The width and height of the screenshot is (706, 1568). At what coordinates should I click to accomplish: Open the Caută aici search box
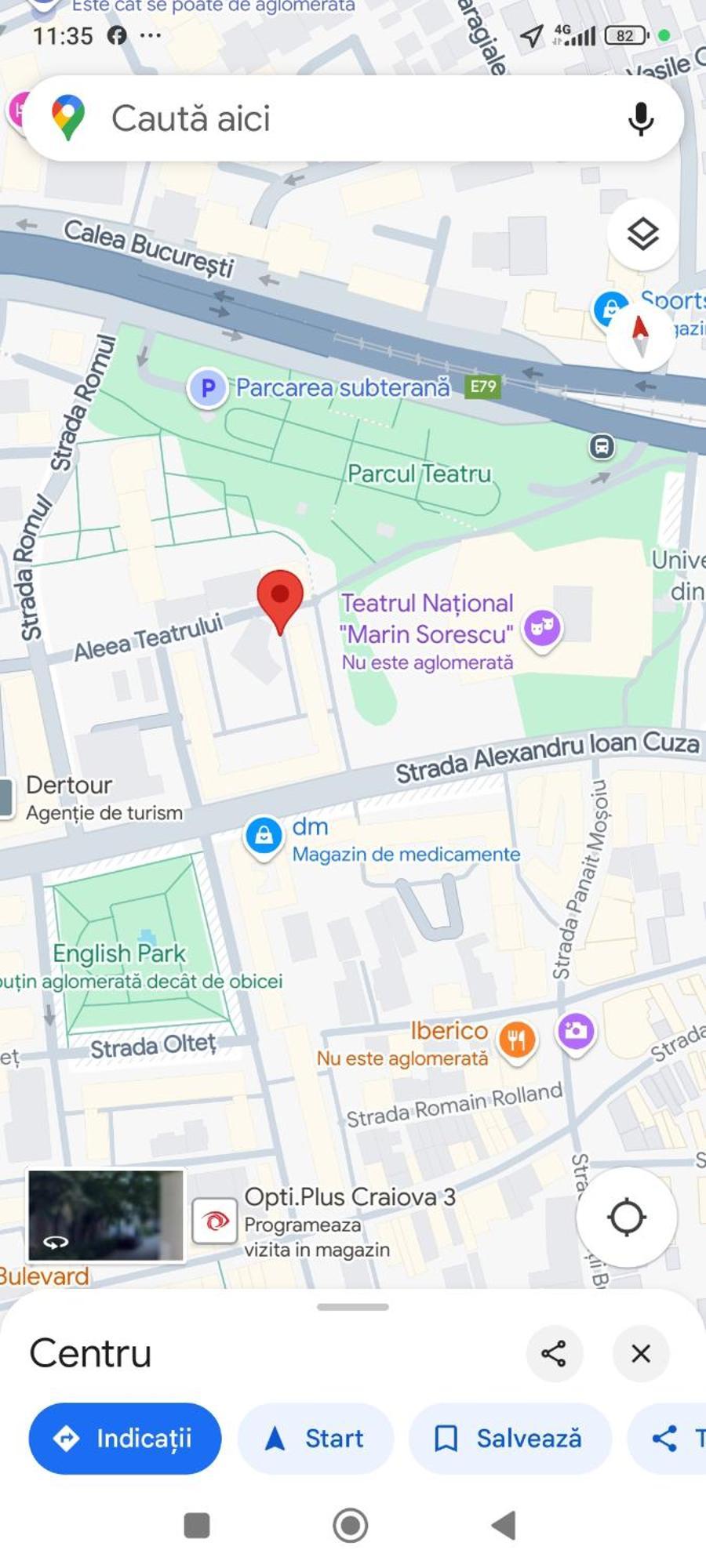[314, 119]
